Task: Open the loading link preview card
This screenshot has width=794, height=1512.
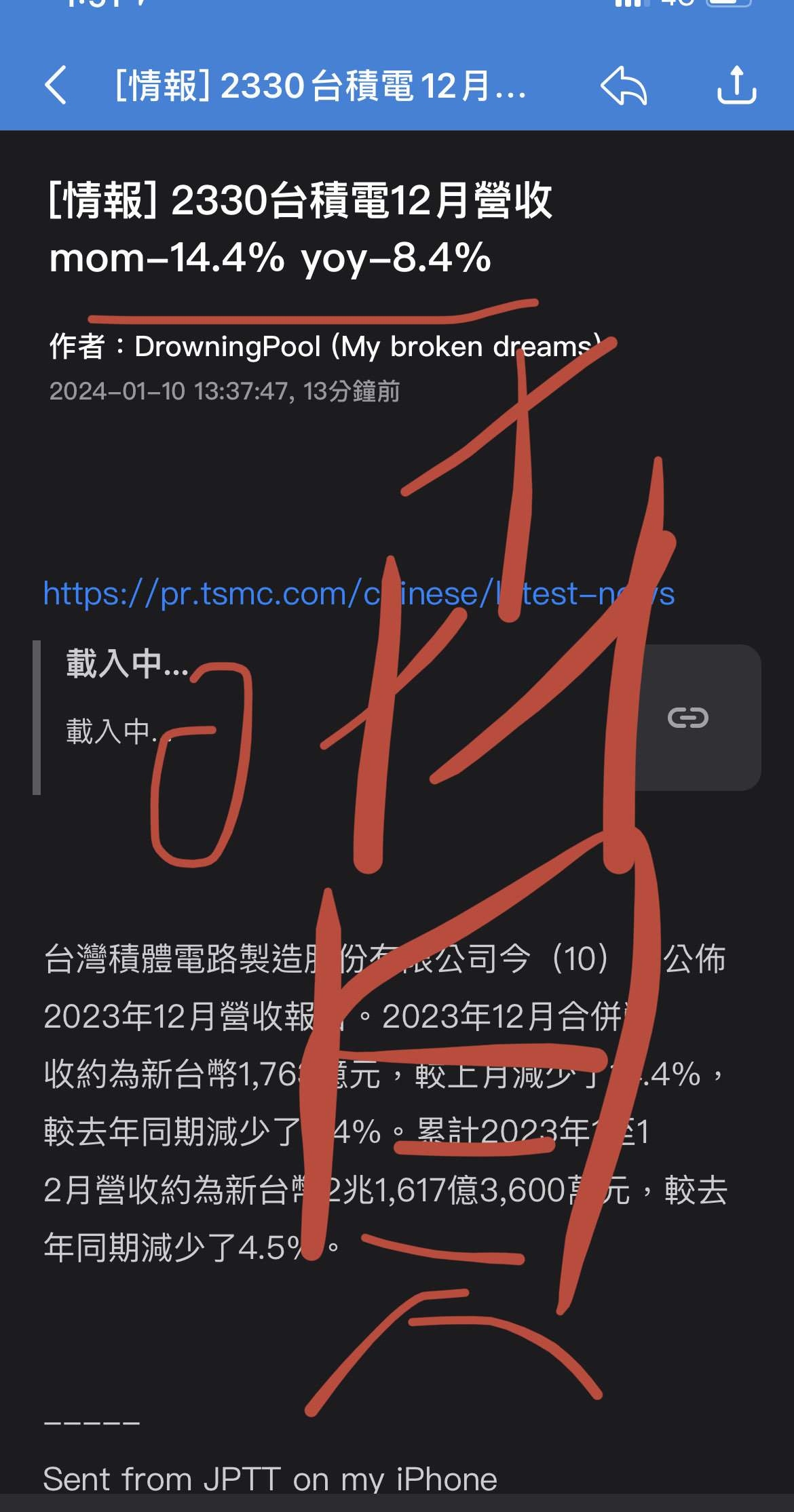Action: tap(687, 718)
